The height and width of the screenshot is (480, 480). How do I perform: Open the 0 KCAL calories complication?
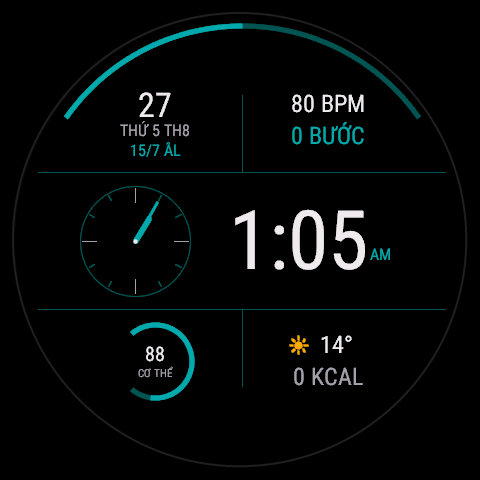(x=328, y=377)
